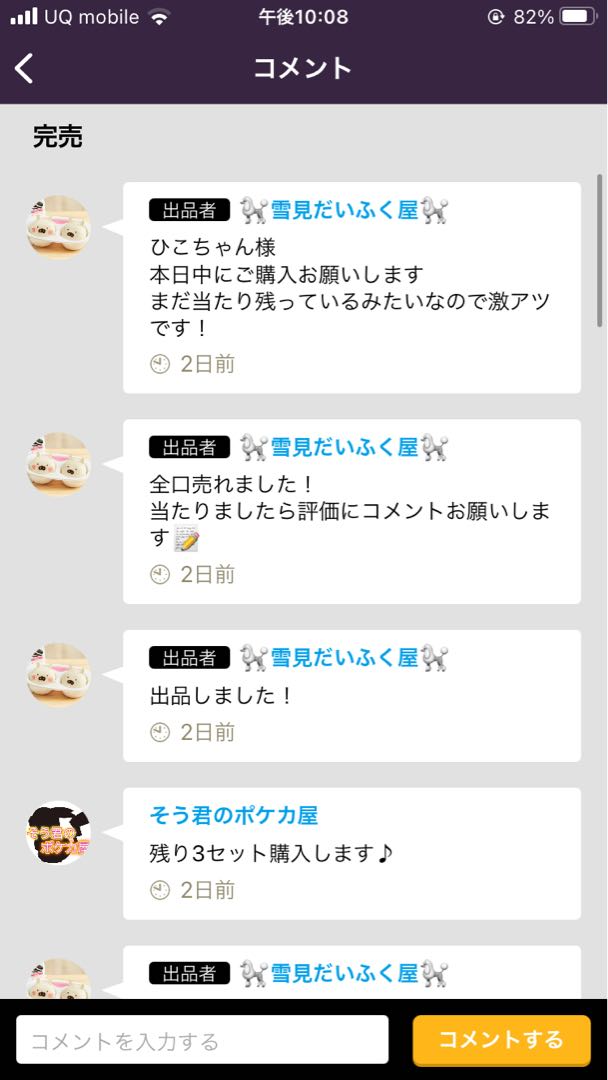Open seller name on the 出品しました comment
This screenshot has width=608, height=1080.
[x=344, y=658]
